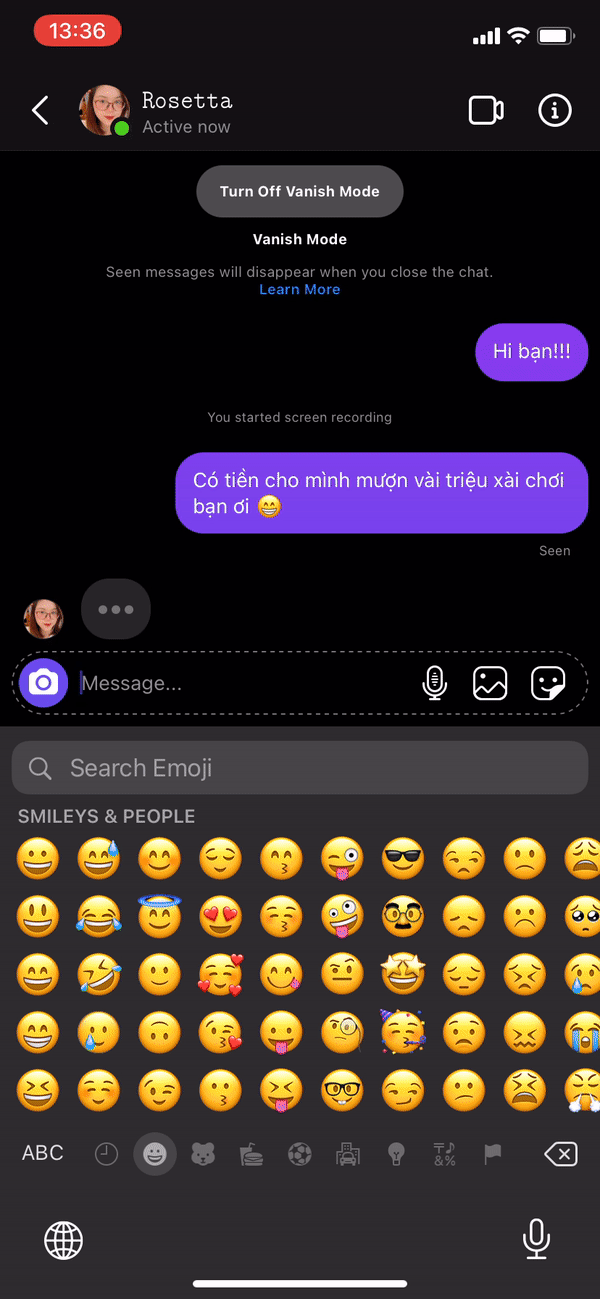This screenshot has width=600, height=1299.
Task: Go back from Rosetta's chat
Action: [40, 110]
